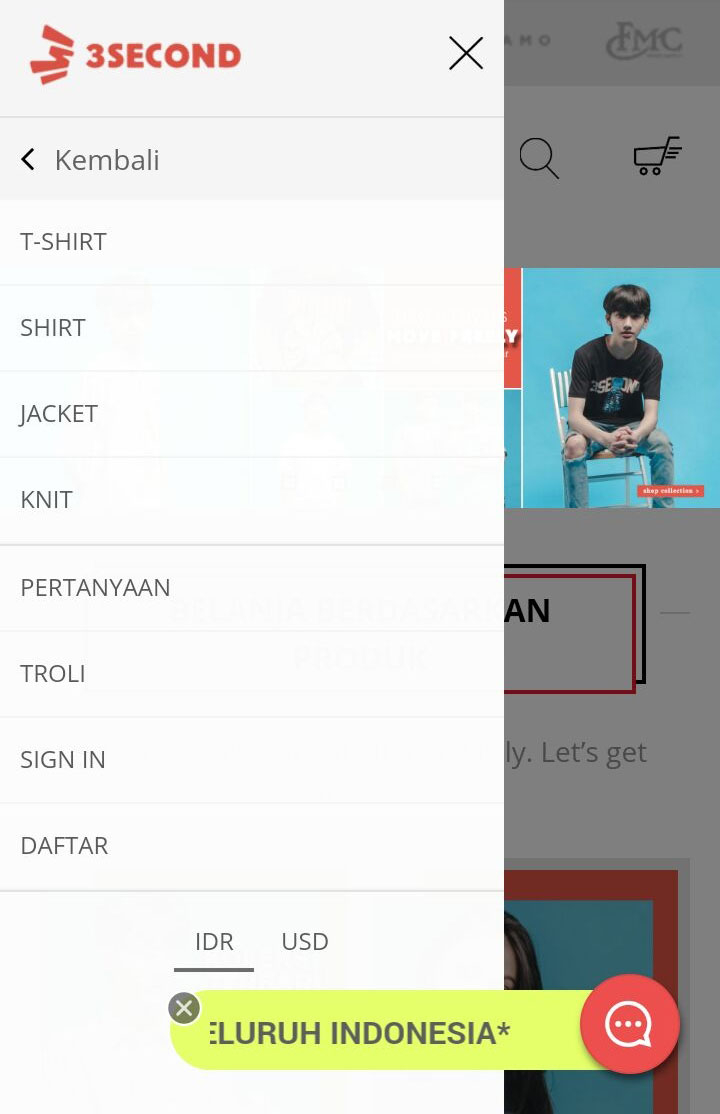Switch currency to USD
The image size is (720, 1114).
(x=305, y=942)
